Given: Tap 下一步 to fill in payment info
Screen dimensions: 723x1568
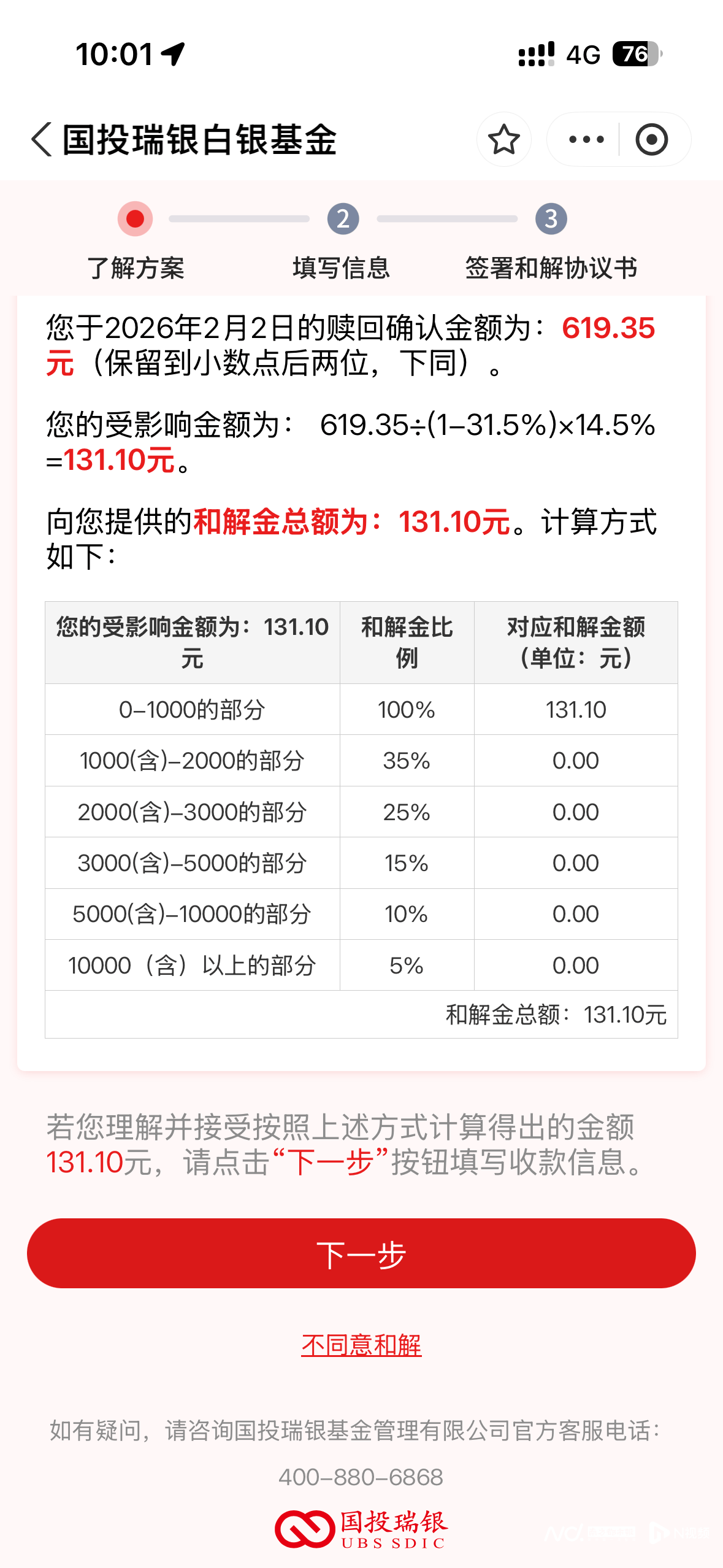Looking at the screenshot, I should pyautogui.click(x=361, y=1253).
